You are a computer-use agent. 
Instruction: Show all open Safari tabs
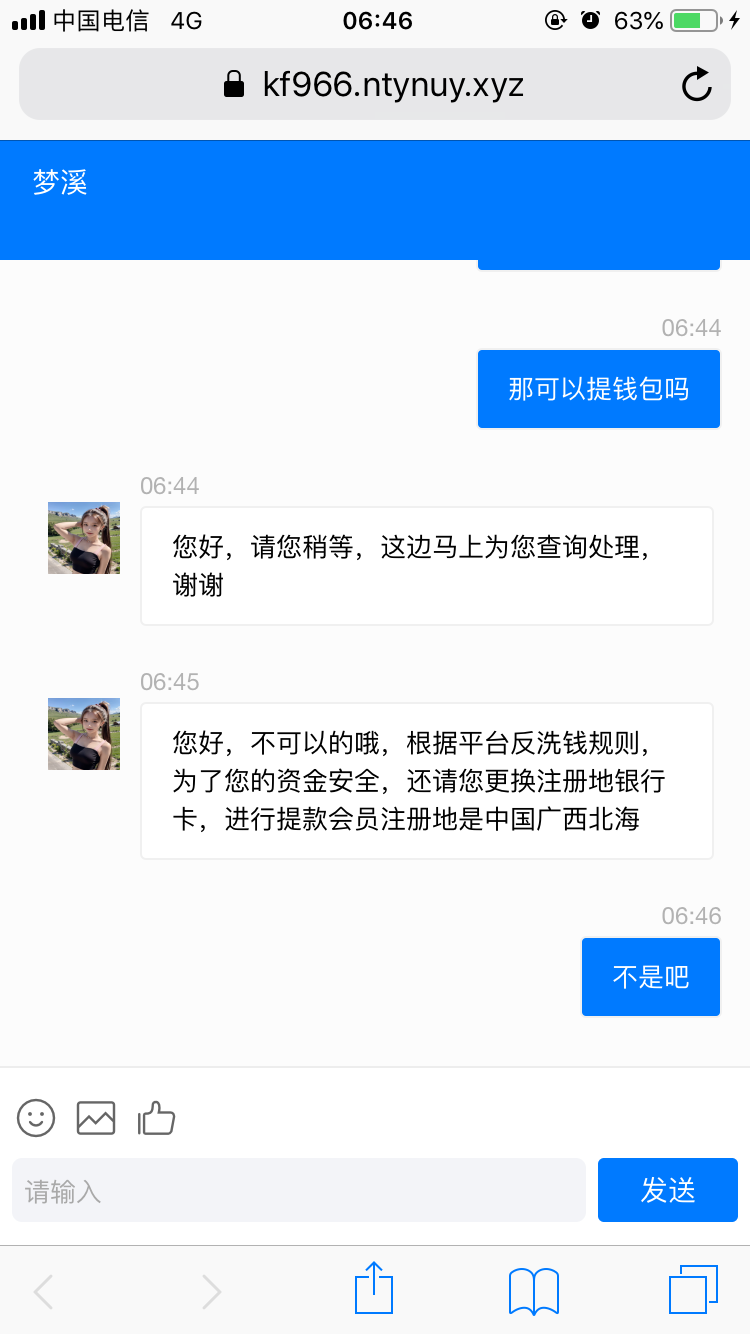coord(693,1290)
